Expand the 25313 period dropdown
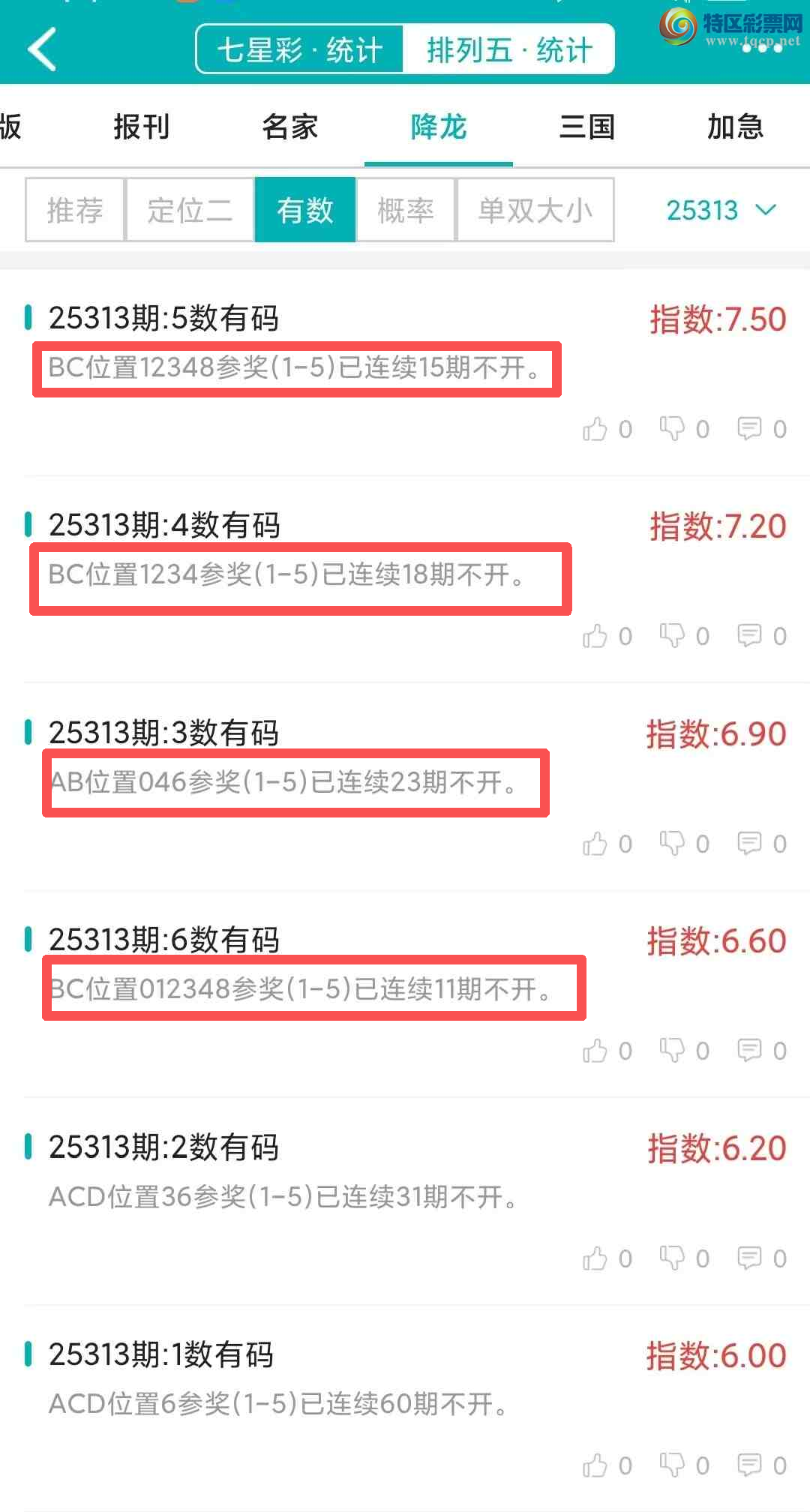This screenshot has width=810, height=1512. [720, 210]
